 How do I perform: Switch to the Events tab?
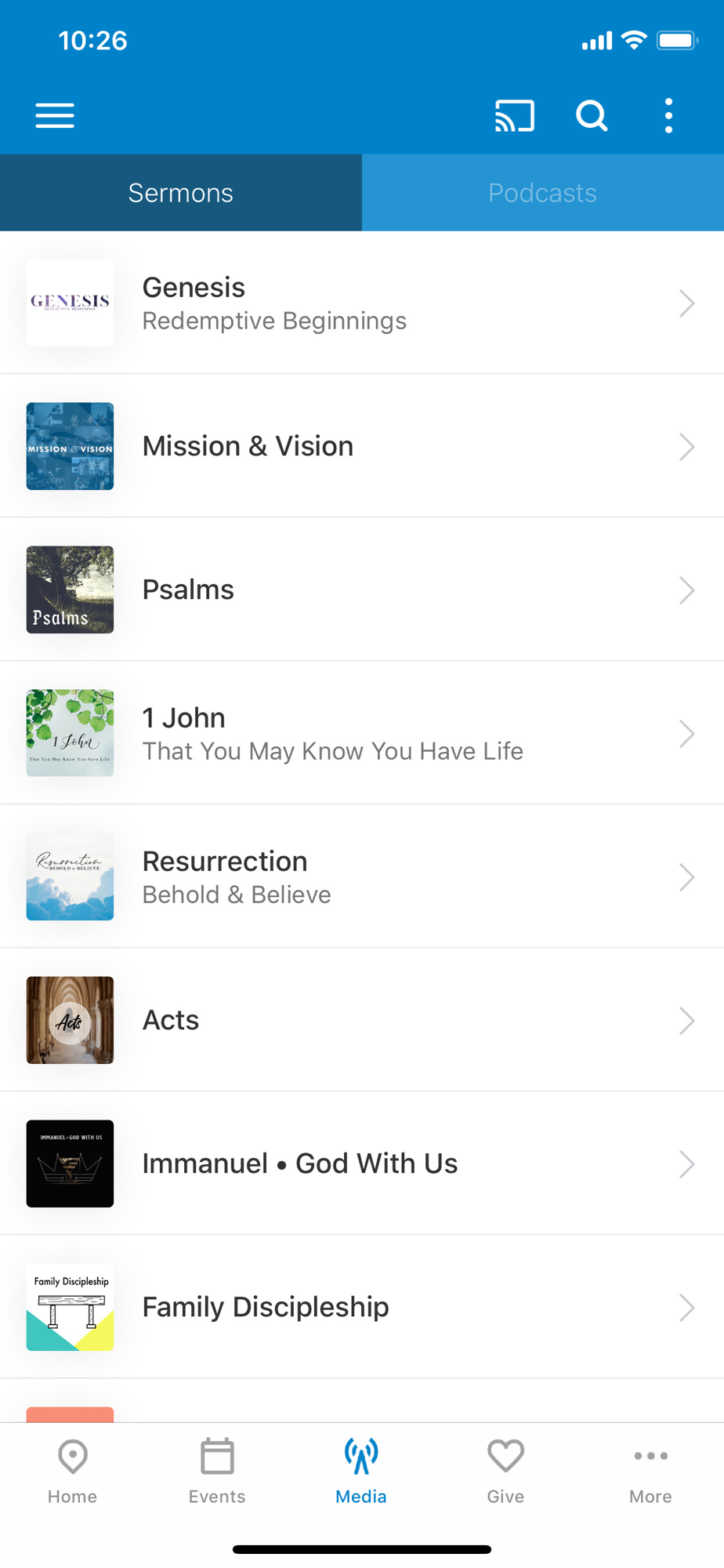[x=217, y=1472]
